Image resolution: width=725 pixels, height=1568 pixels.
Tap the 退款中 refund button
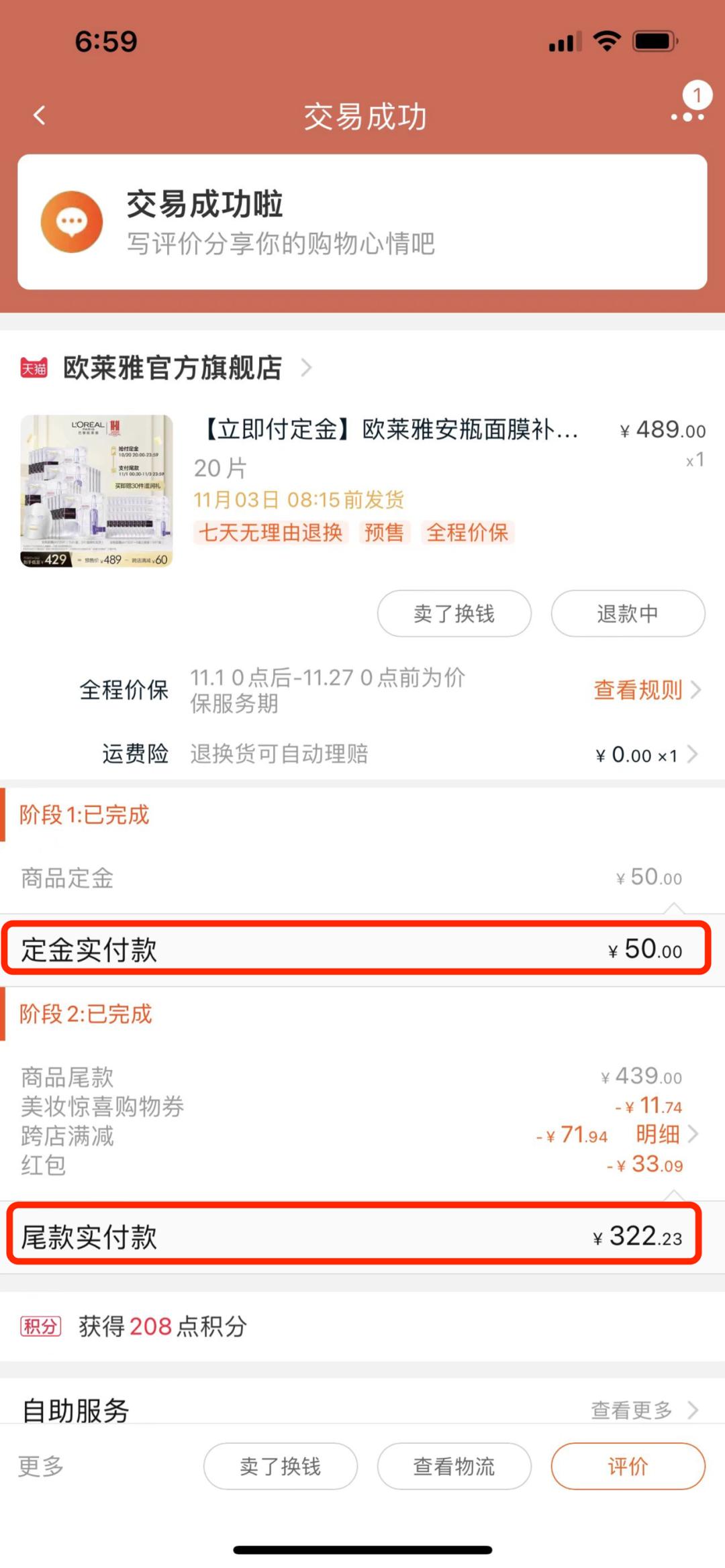tap(627, 613)
